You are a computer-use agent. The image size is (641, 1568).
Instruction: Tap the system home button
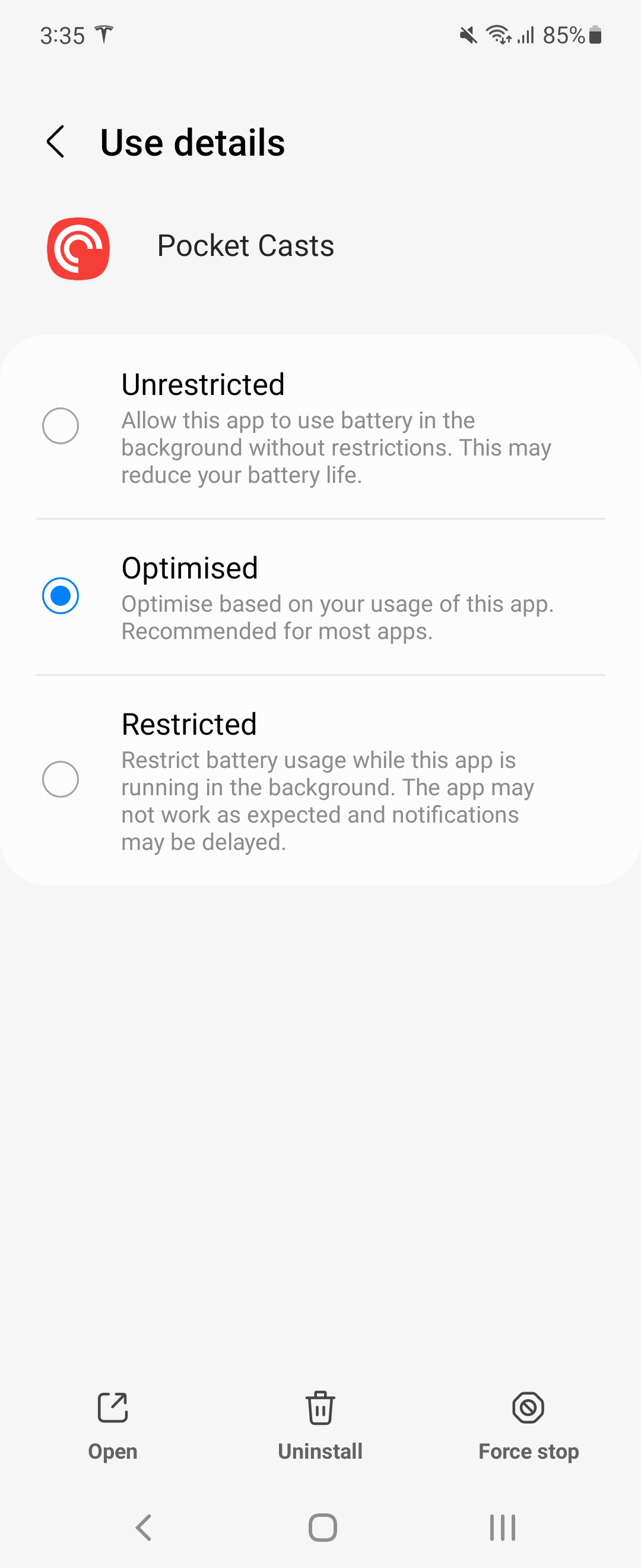(322, 1527)
